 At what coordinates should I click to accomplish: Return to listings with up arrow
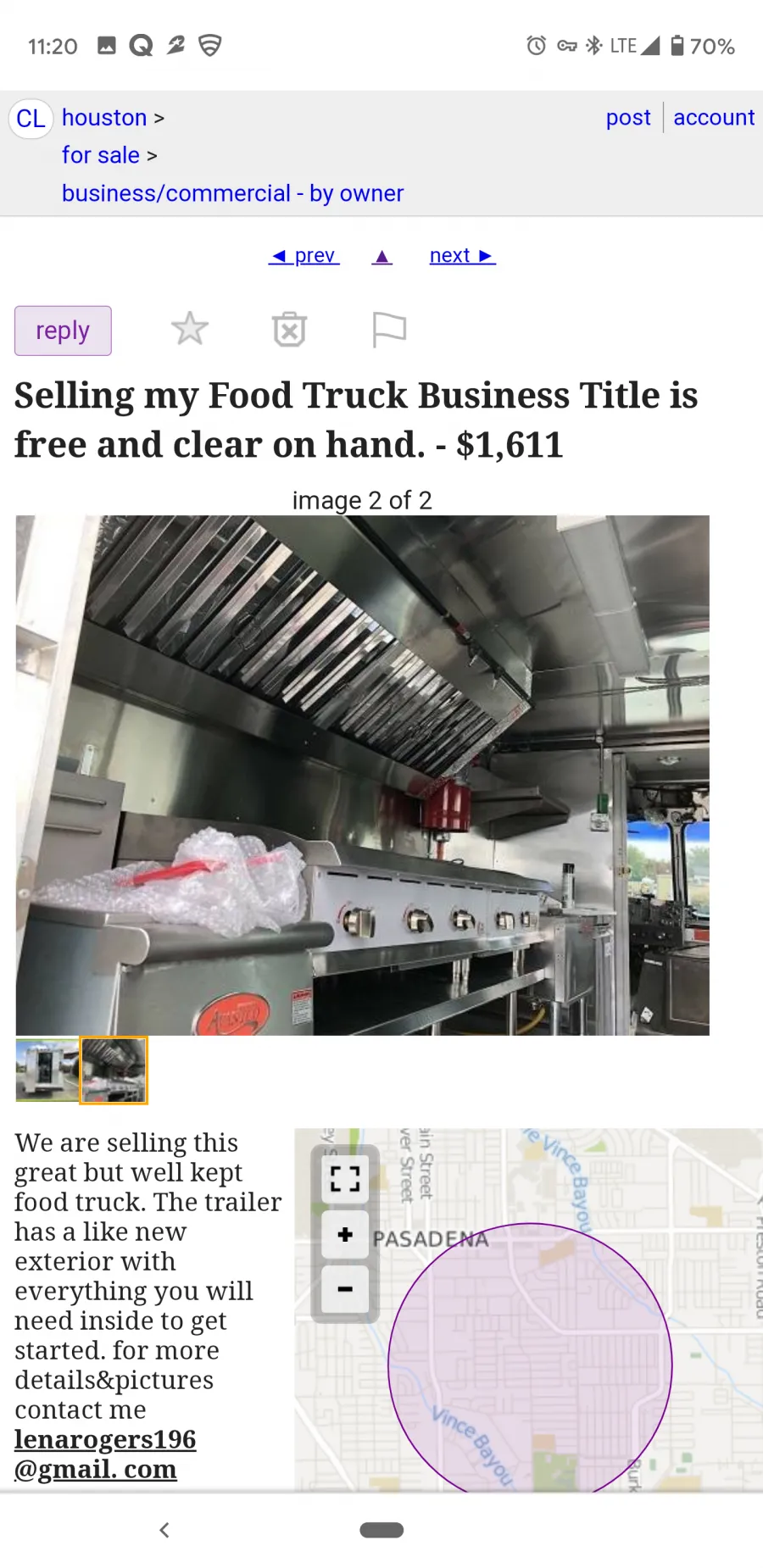coord(382,256)
